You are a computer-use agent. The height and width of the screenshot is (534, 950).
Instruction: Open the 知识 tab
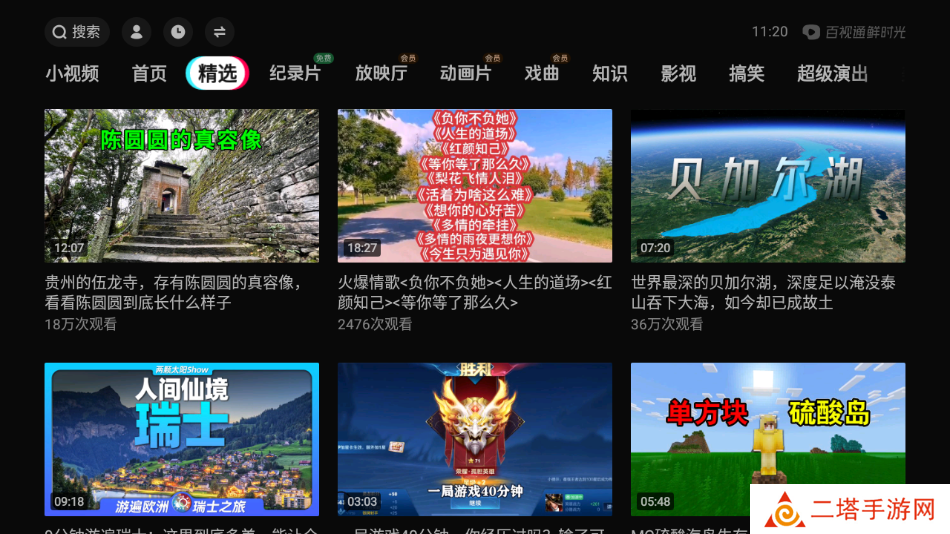[x=610, y=73]
